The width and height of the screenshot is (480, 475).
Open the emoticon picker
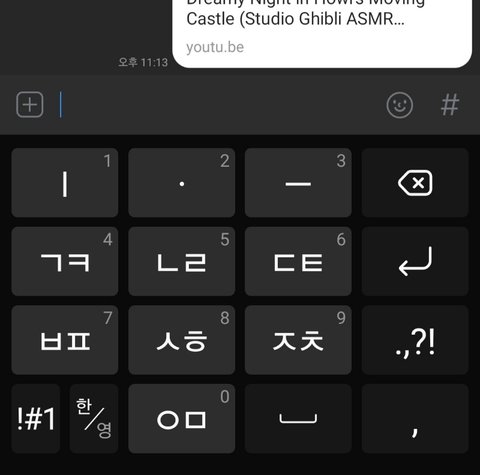400,105
